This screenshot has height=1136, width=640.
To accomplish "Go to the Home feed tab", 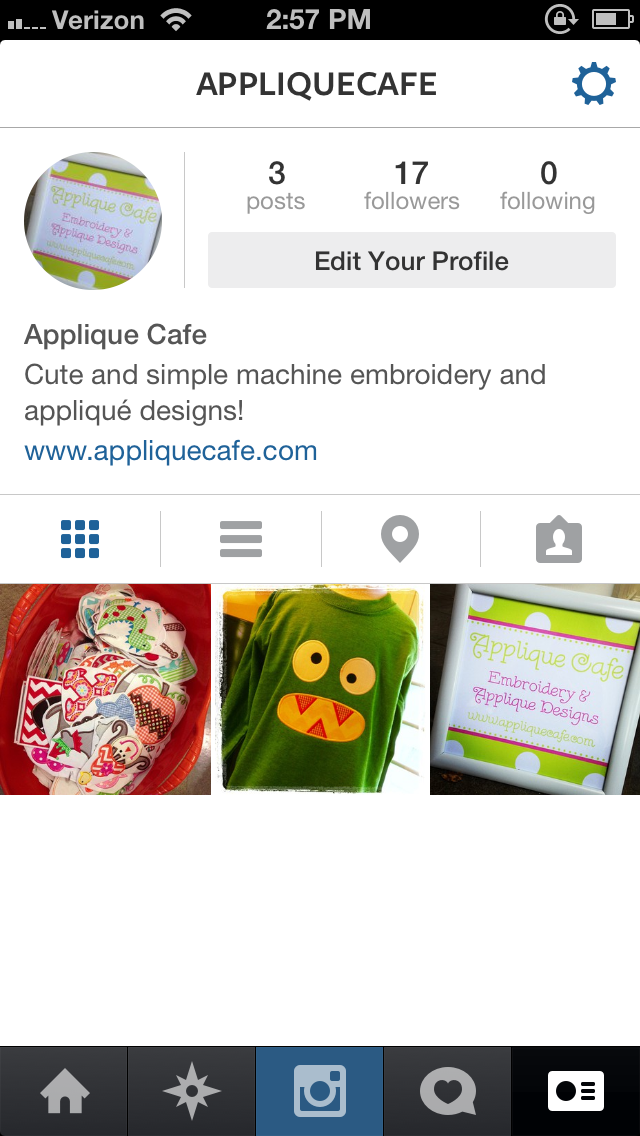I will point(64,1091).
